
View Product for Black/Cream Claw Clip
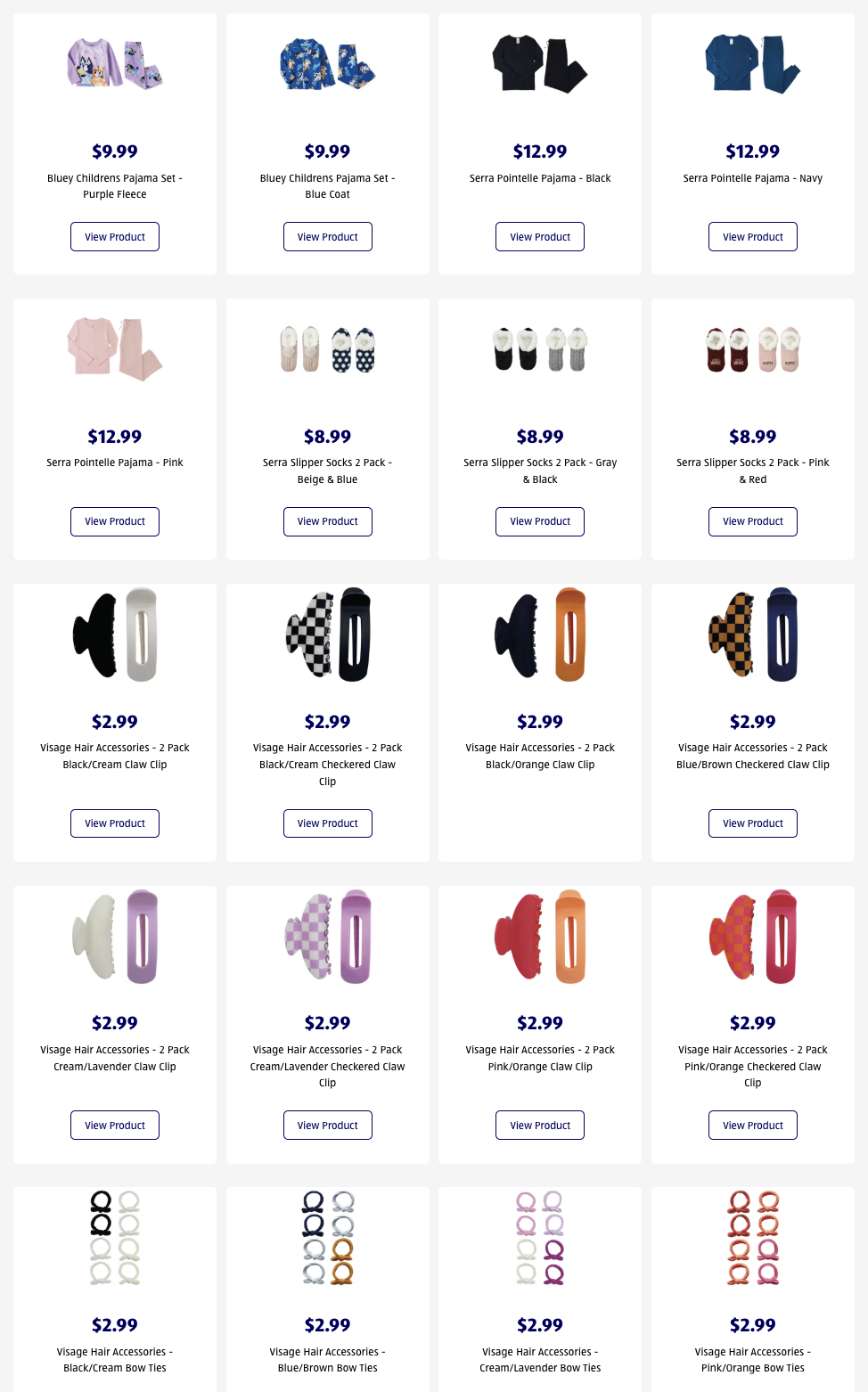pyautogui.click(x=115, y=823)
